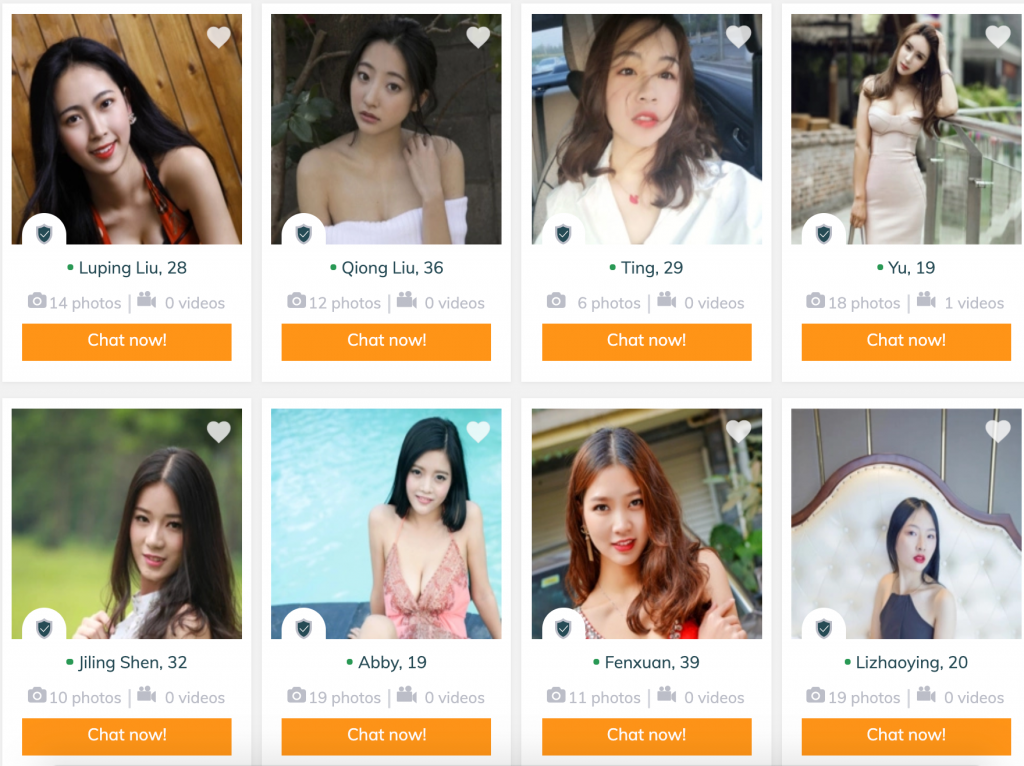Favorite Abby using the heart icon

pos(478,432)
